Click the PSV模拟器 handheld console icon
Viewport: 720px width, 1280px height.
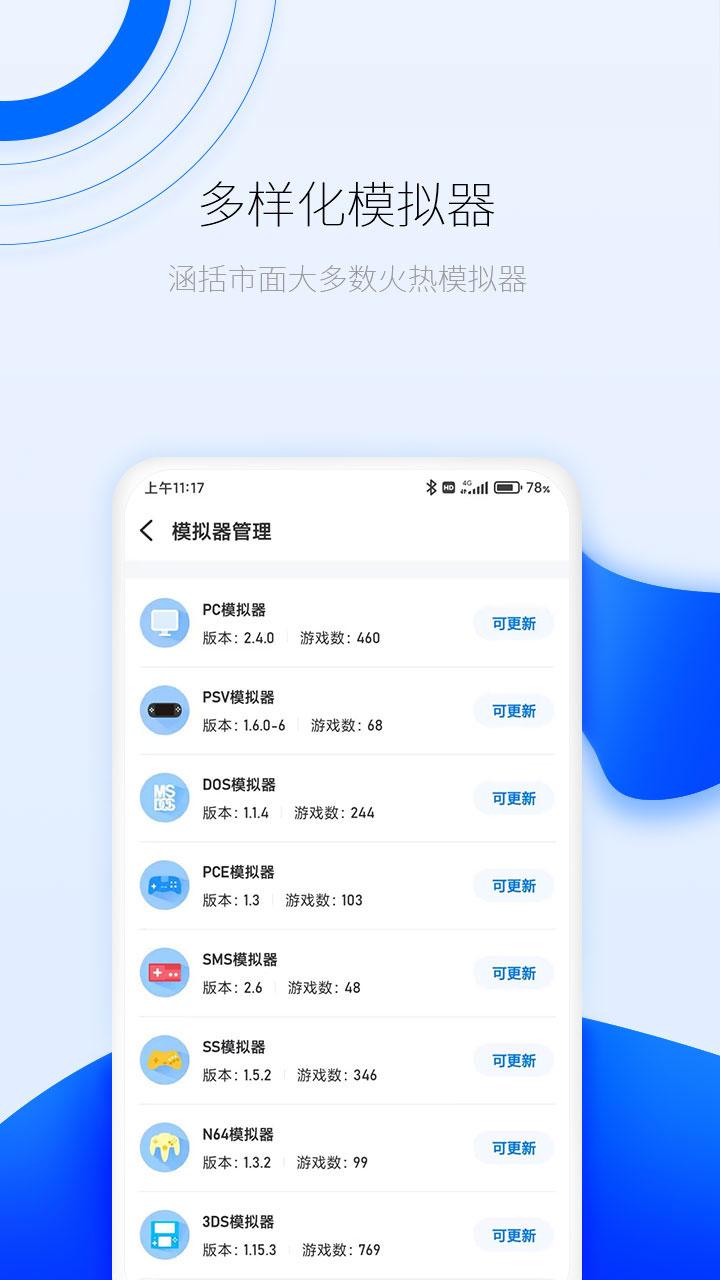pos(165,710)
